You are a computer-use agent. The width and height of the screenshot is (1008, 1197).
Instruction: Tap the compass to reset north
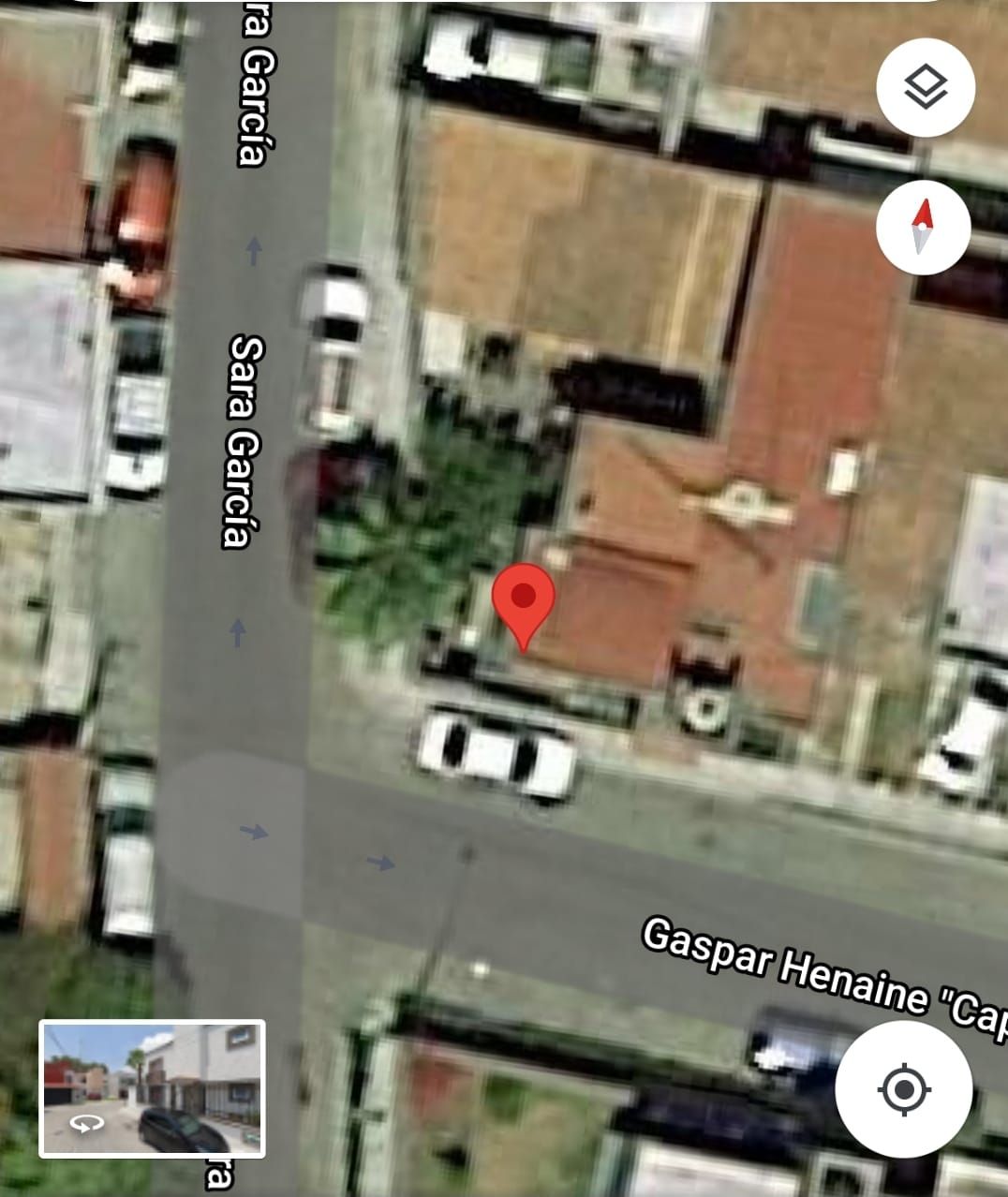(923, 227)
